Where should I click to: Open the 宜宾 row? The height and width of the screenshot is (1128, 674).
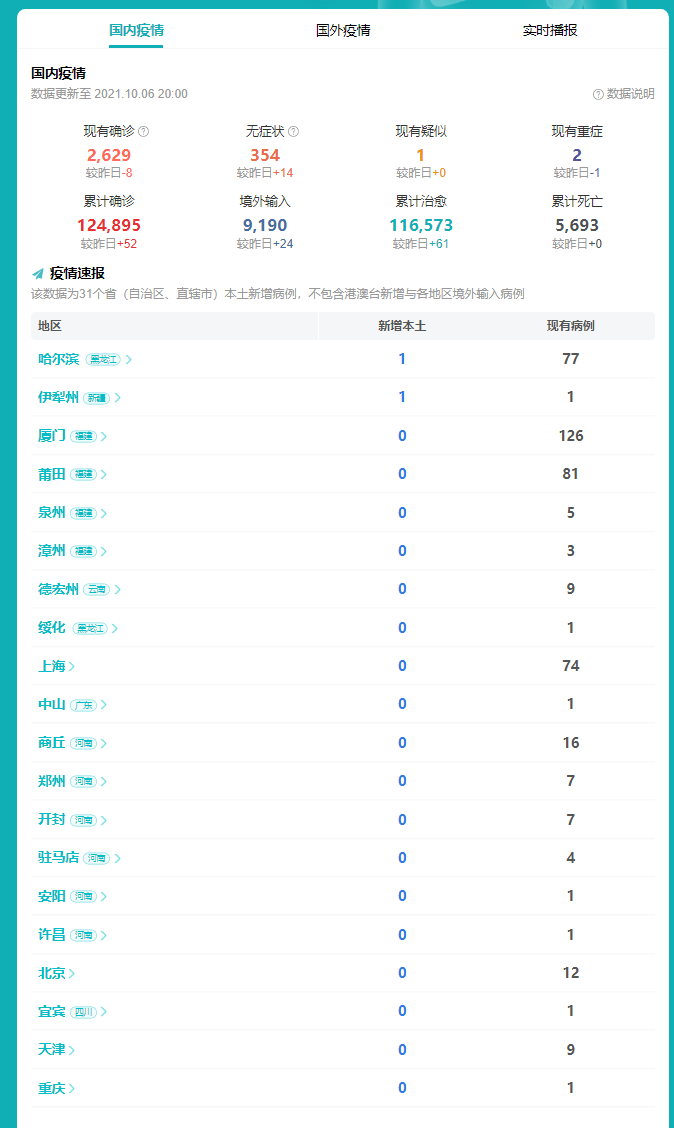click(x=52, y=1011)
